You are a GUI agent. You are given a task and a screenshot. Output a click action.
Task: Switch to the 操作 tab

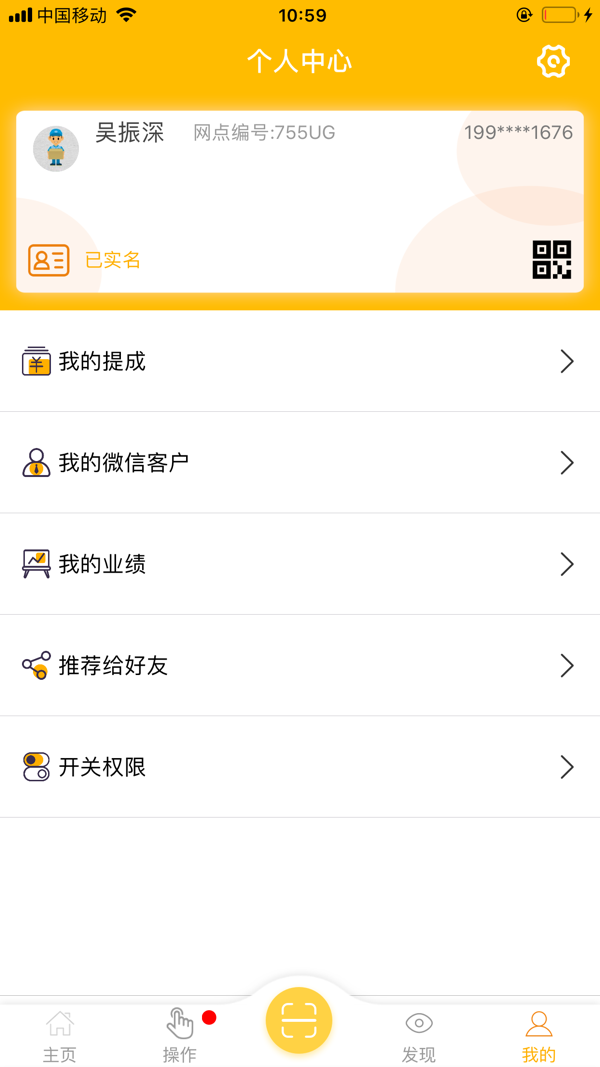tap(180, 1036)
